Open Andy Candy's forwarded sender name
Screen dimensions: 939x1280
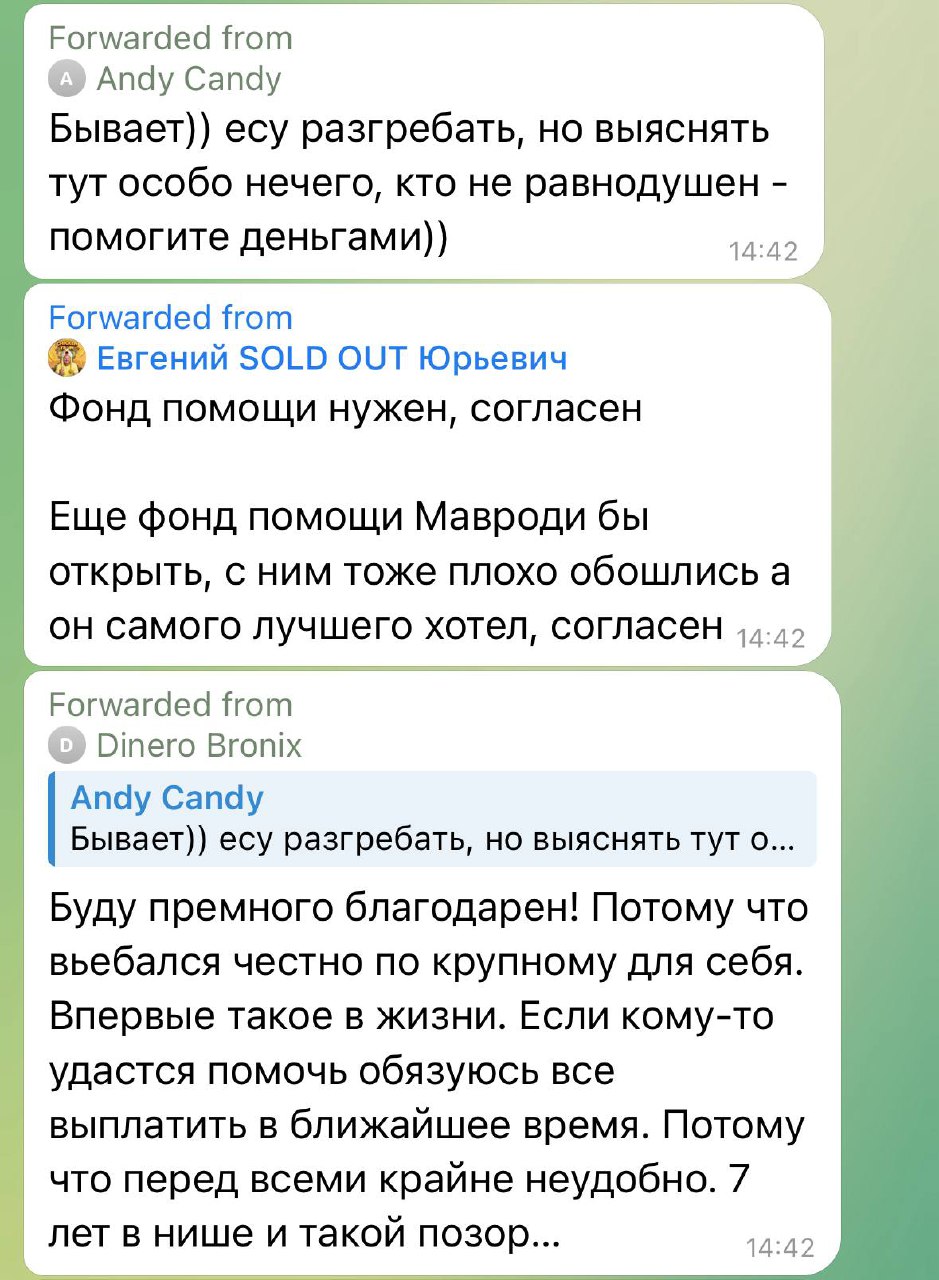(x=188, y=79)
